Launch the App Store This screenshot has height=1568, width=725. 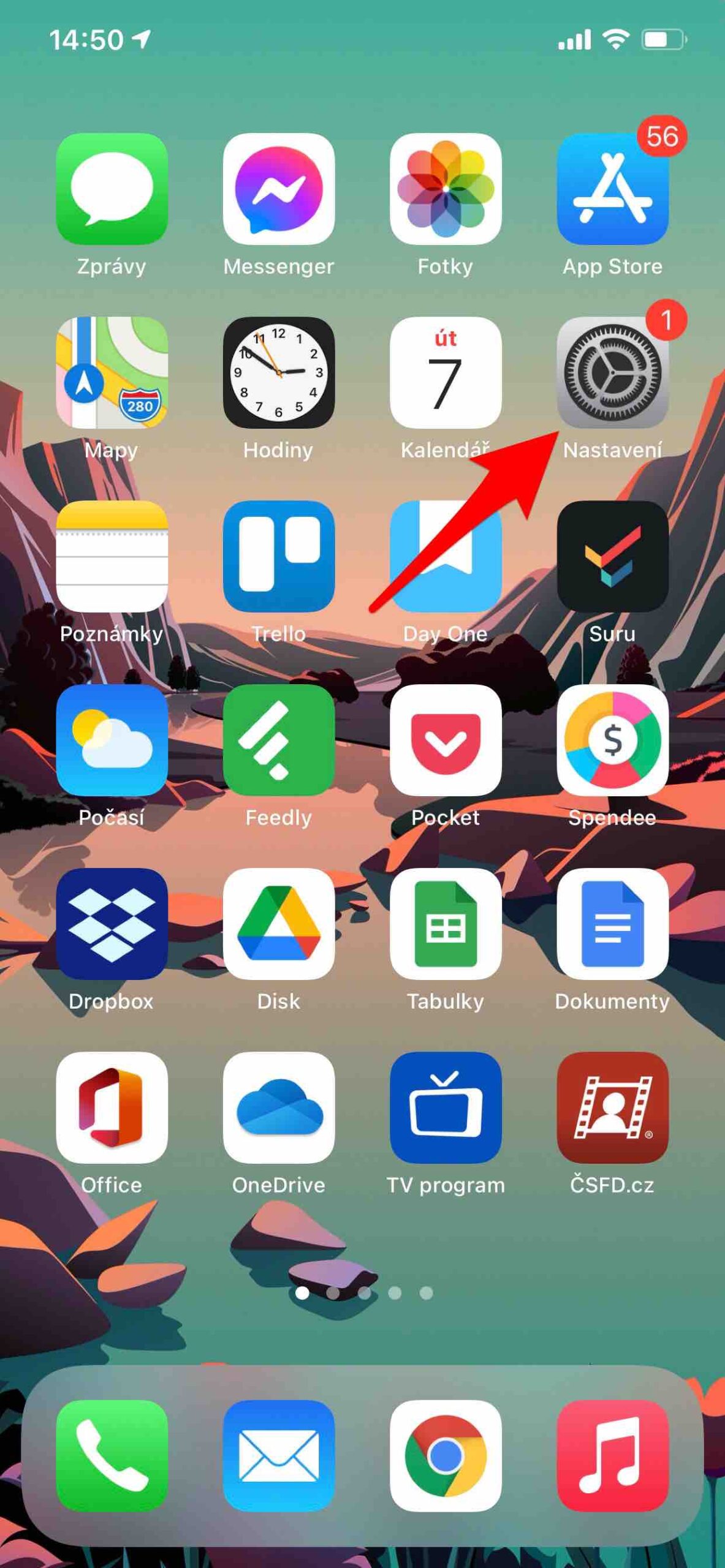(x=612, y=189)
